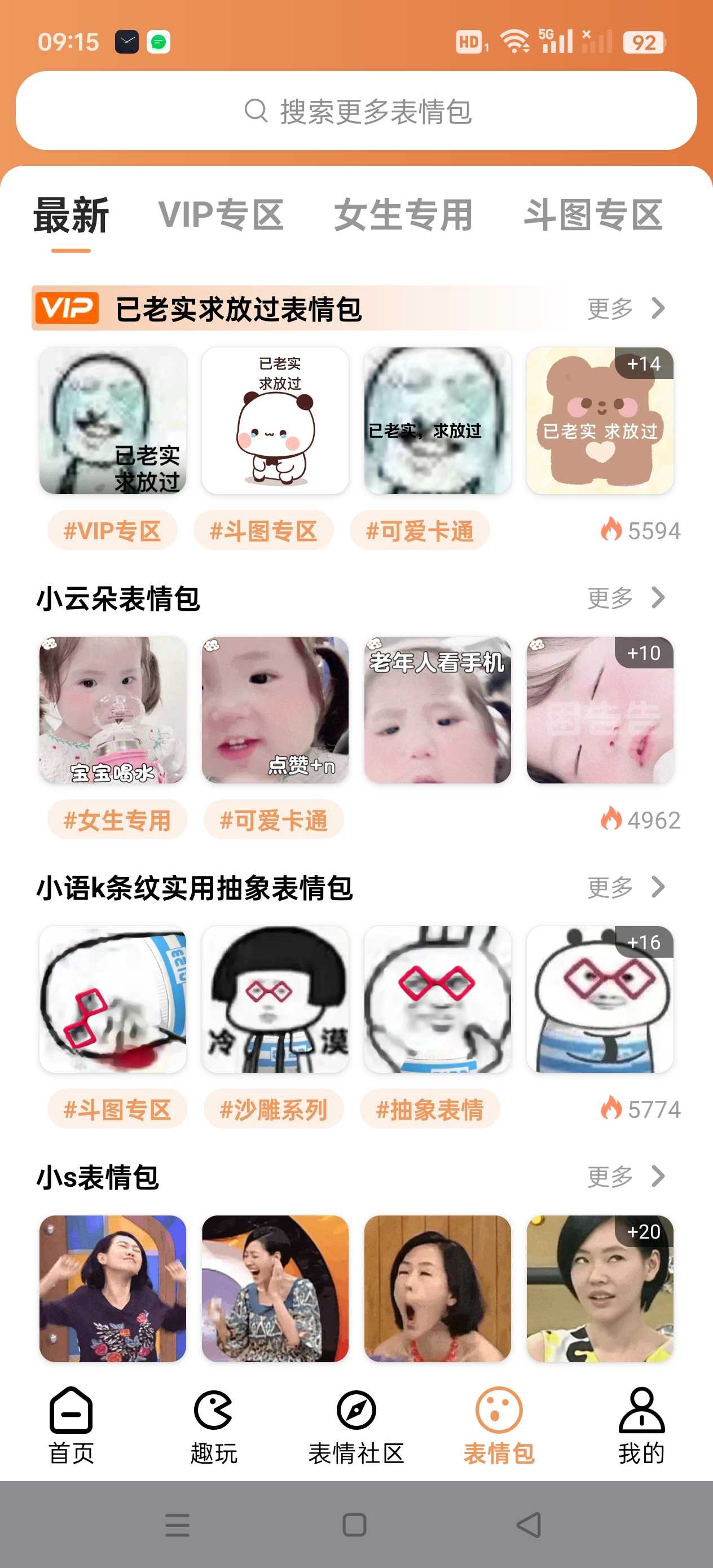The height and width of the screenshot is (1568, 713).
Task: Tap the #可爱卡通 chip under 已老实求放过表情包
Action: coord(420,531)
